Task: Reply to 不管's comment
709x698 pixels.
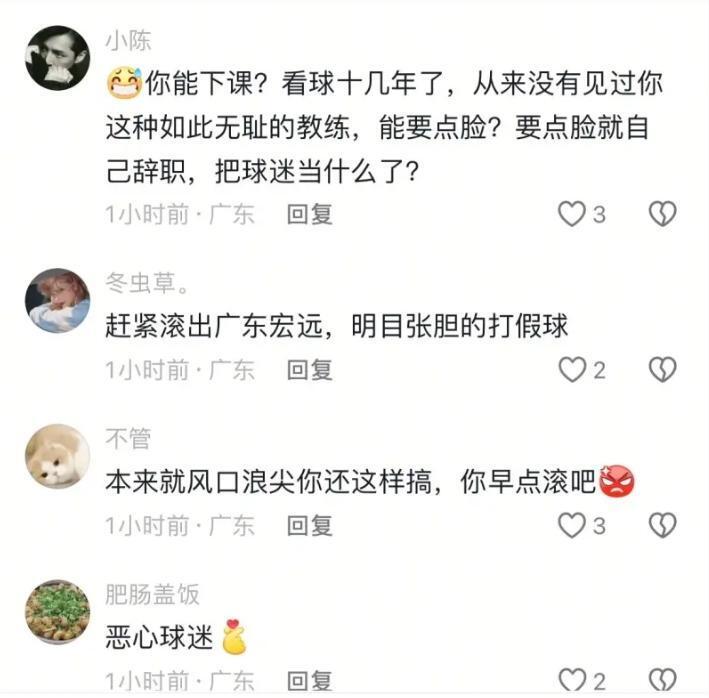Action: (310, 525)
